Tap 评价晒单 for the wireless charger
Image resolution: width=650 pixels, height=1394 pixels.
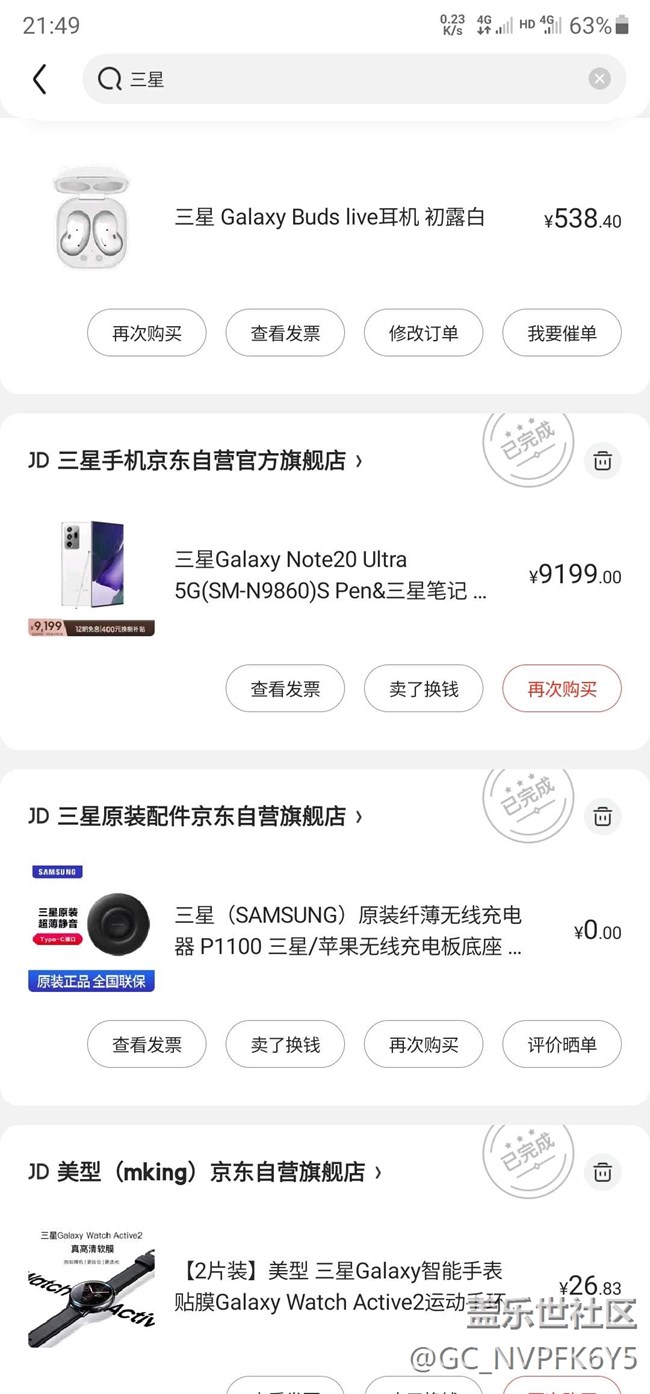tap(562, 1045)
